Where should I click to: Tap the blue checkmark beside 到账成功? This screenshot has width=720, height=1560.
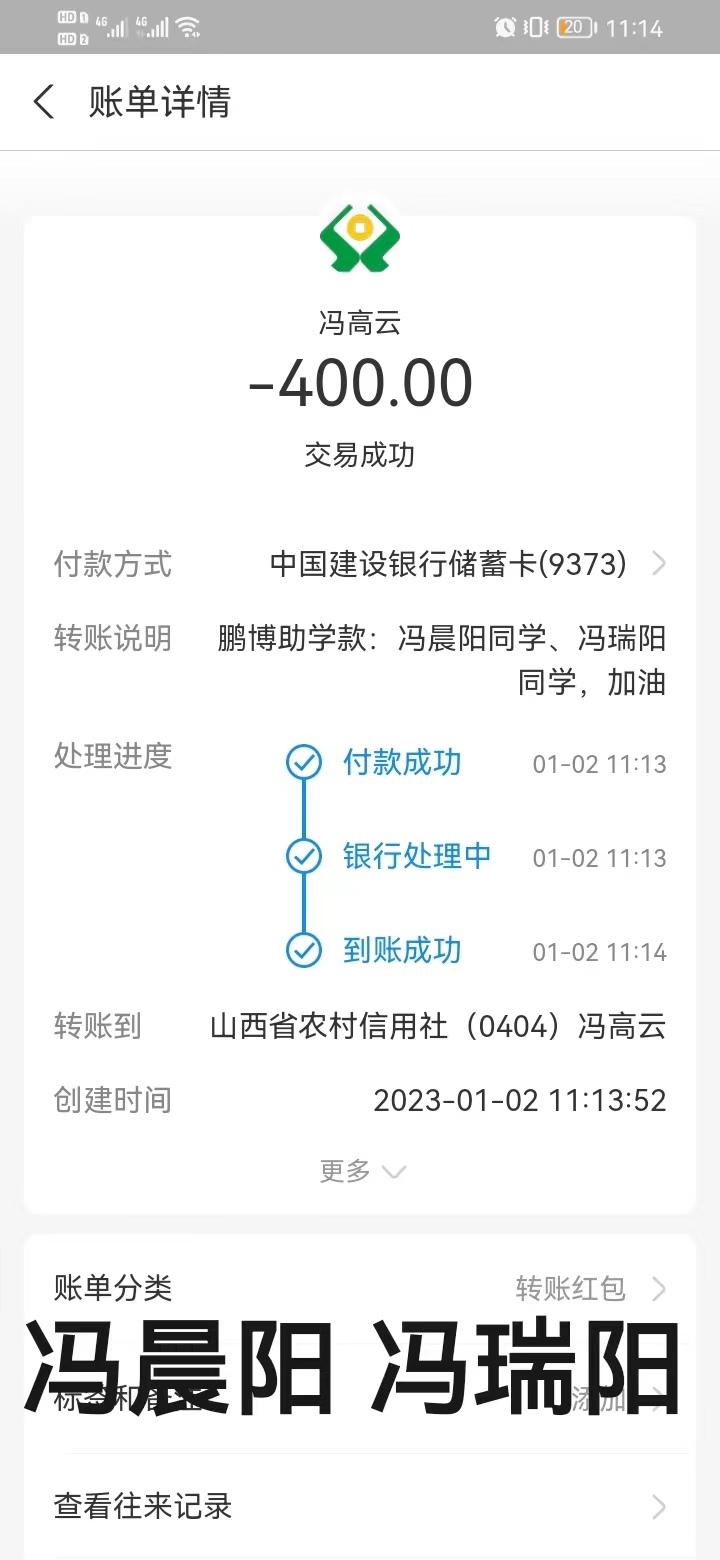click(x=303, y=951)
